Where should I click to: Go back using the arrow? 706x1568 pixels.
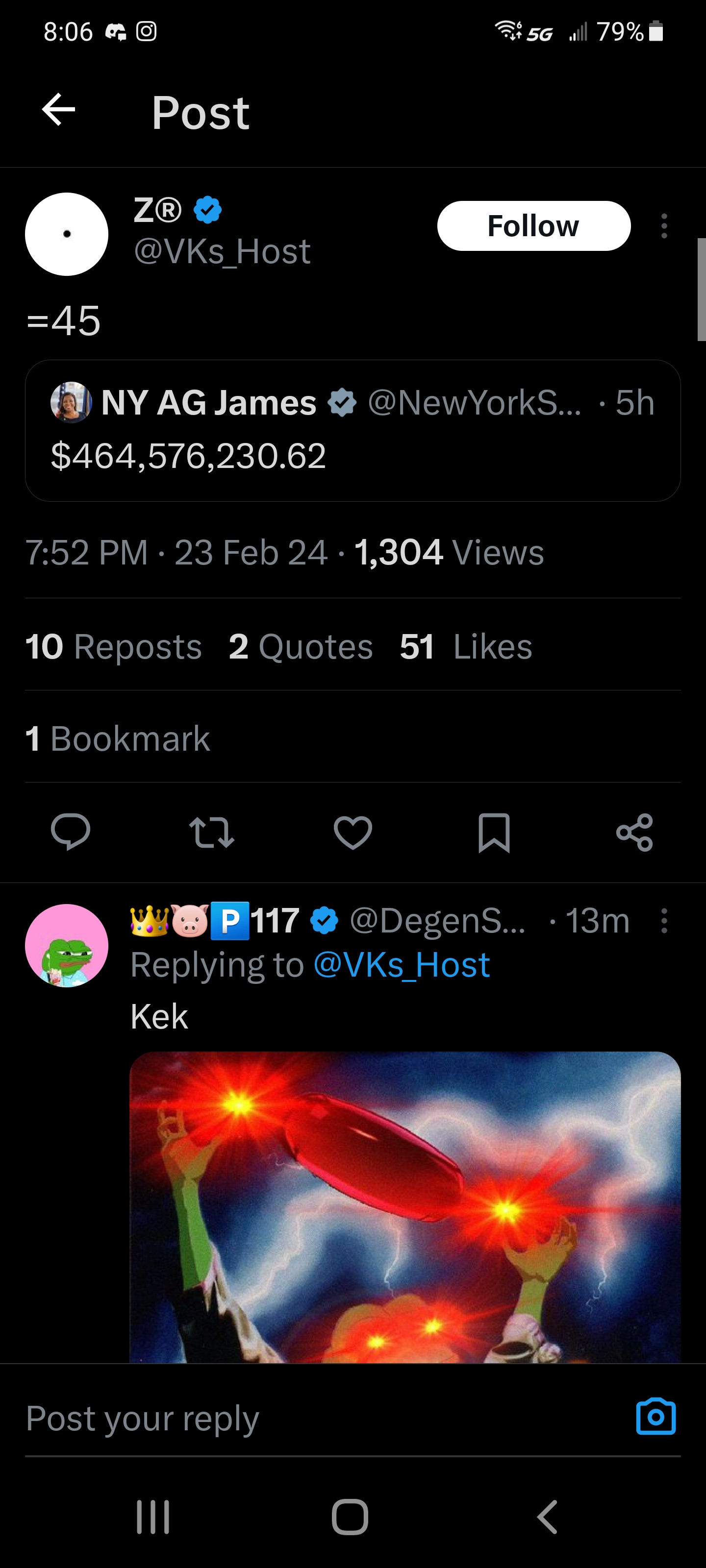58,110
